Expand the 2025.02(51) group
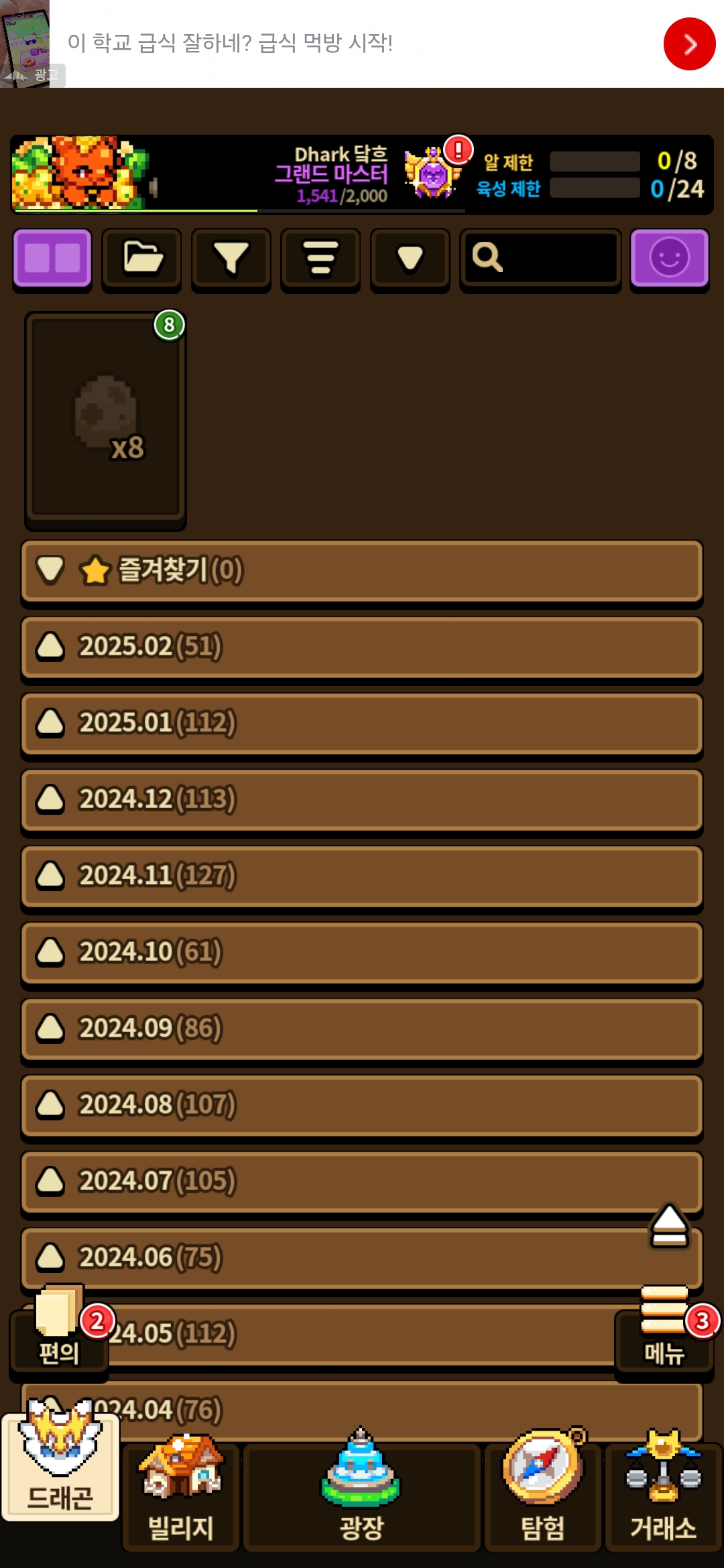The image size is (724, 1568). tap(362, 647)
